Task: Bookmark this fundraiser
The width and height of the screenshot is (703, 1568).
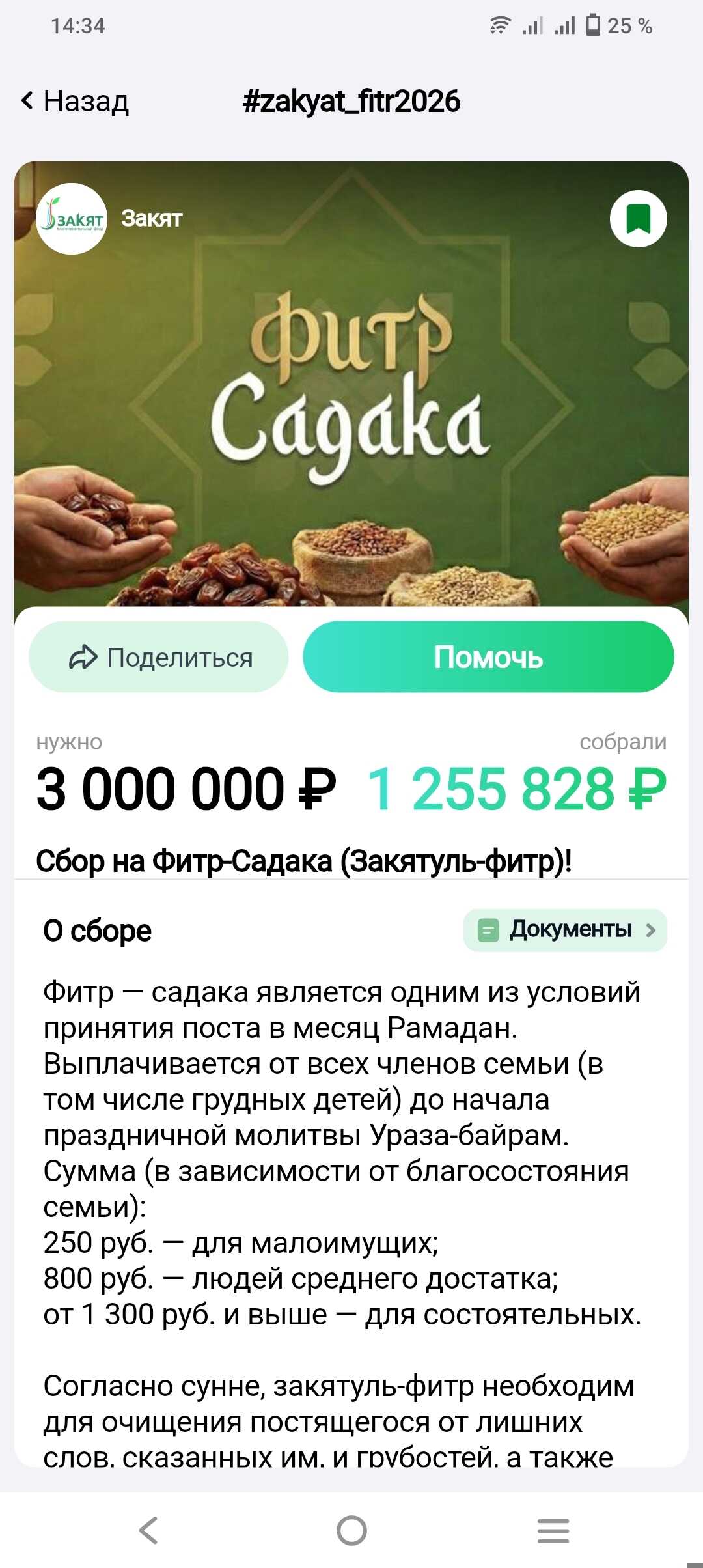Action: (x=638, y=219)
